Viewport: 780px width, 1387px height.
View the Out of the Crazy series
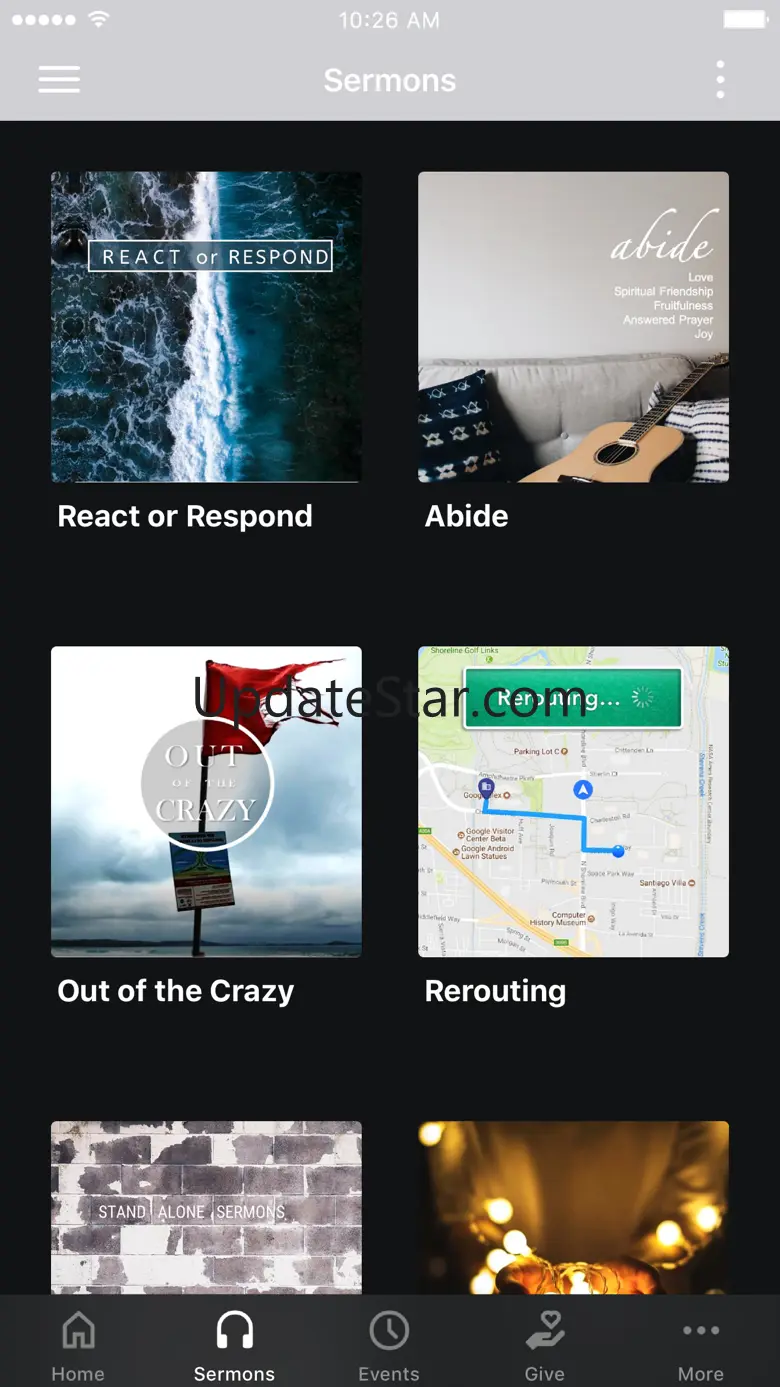point(206,801)
